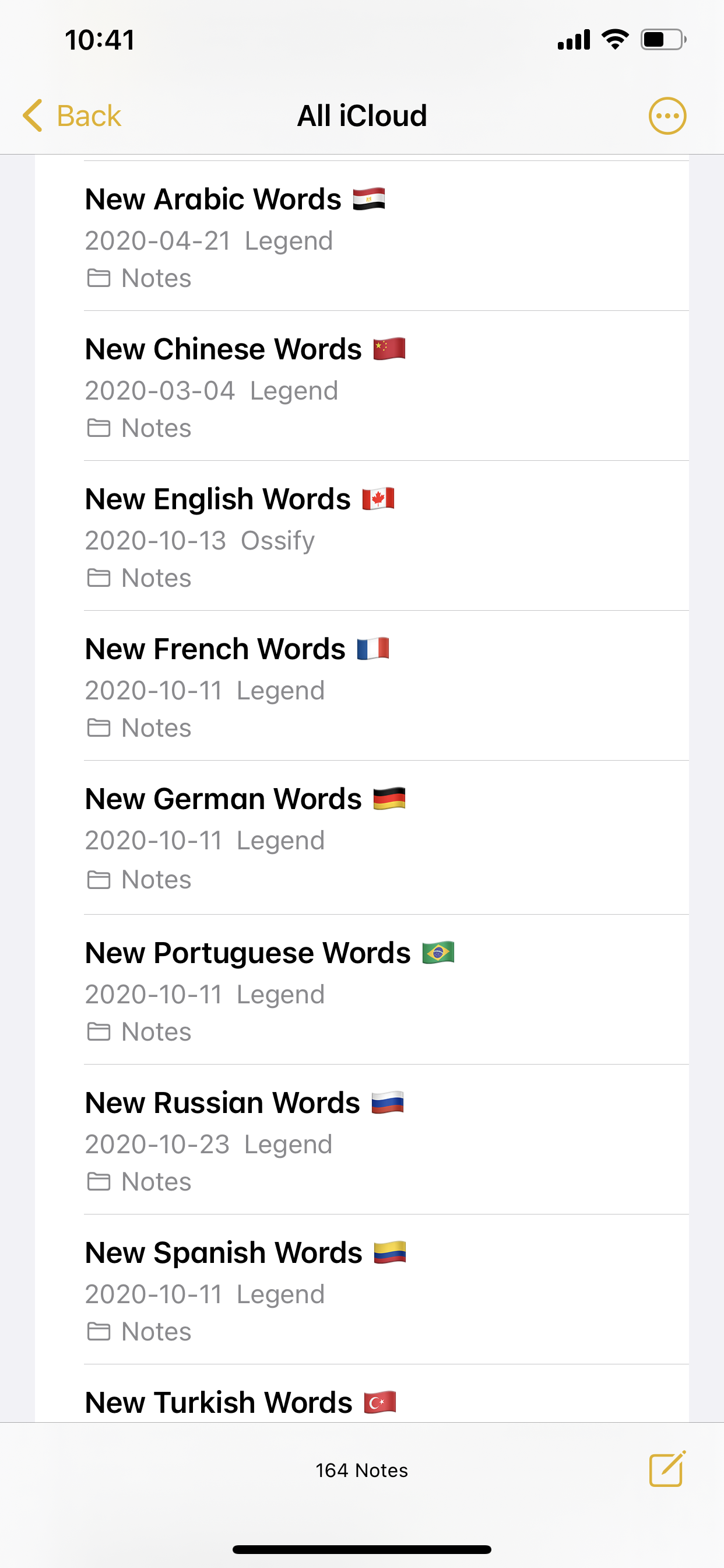724x1568 pixels.
Task: Go back to the folders list
Action: (72, 116)
